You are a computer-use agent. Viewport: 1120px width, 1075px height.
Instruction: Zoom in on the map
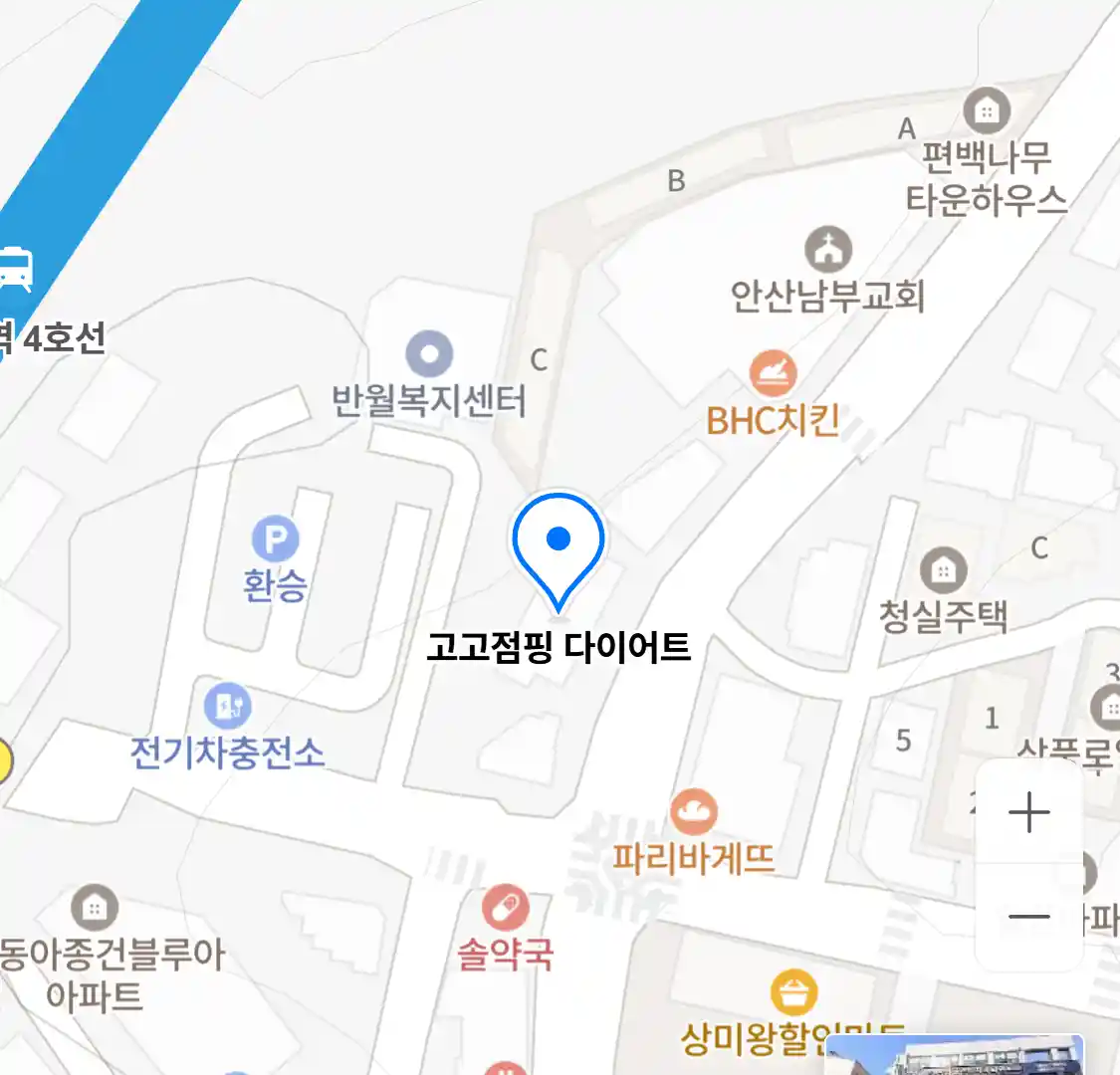click(x=1028, y=813)
